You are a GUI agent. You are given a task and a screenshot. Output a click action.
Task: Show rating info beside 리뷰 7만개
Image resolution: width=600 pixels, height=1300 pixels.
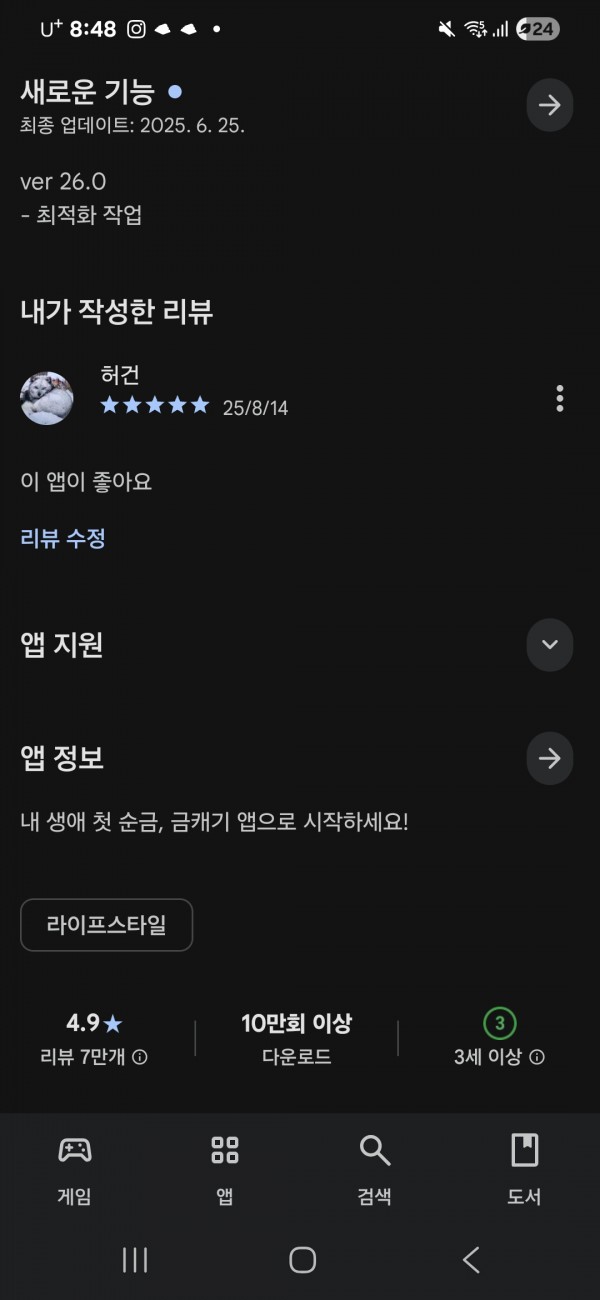click(x=140, y=1057)
